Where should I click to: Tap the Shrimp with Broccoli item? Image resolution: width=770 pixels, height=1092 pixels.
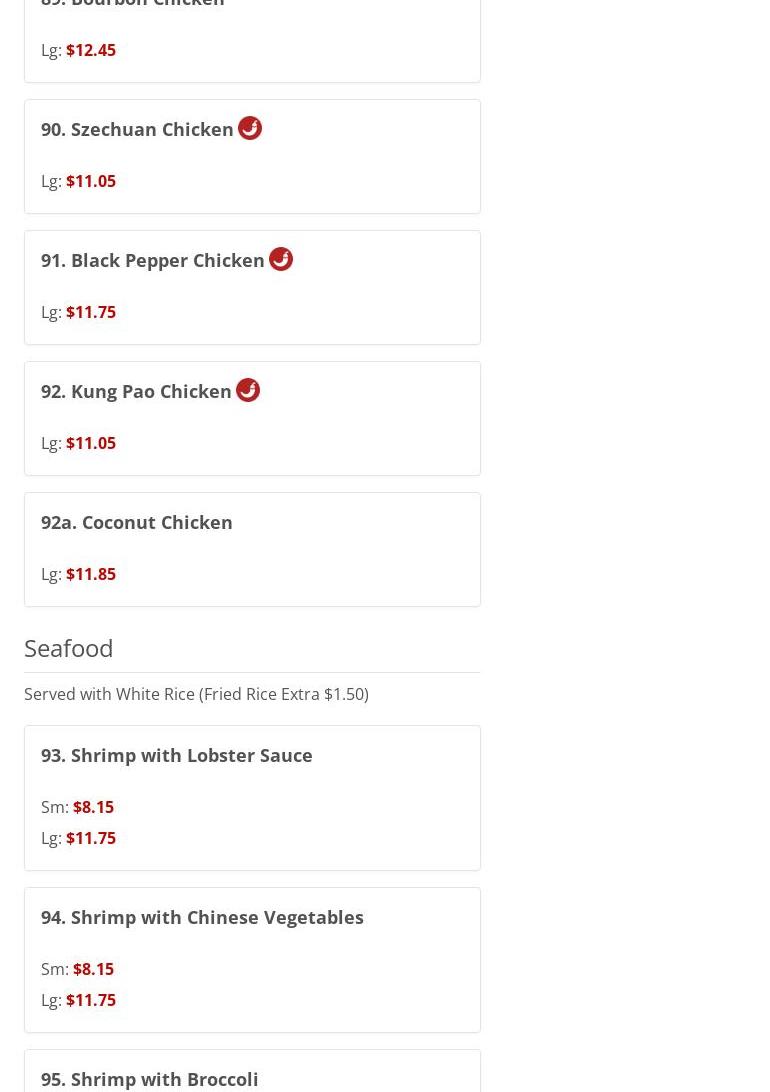[150, 1078]
